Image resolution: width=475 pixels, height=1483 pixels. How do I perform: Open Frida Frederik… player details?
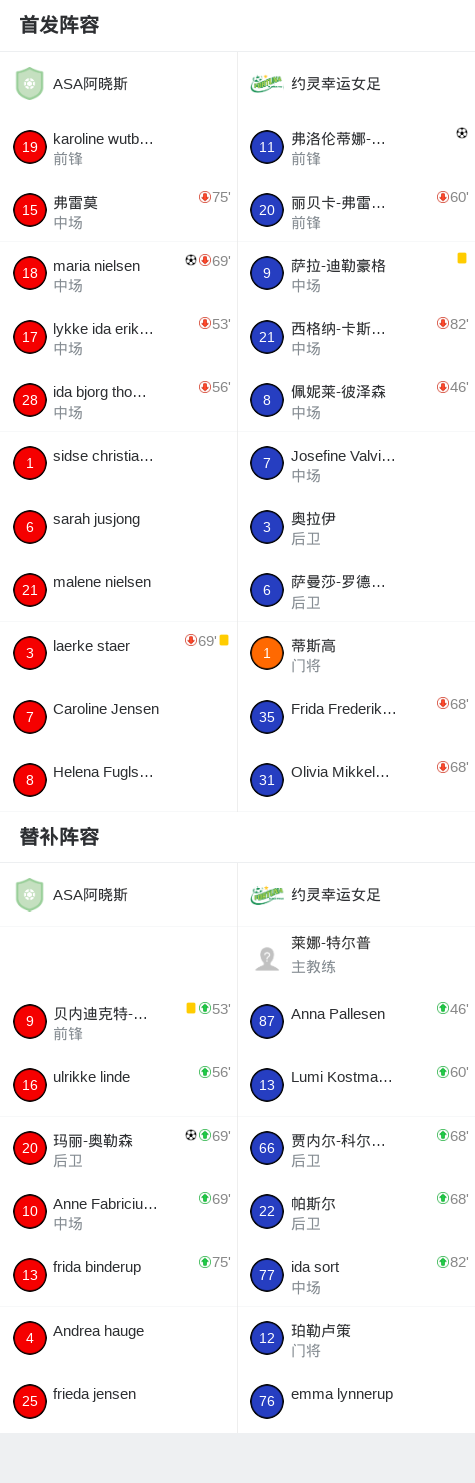pyautogui.click(x=356, y=716)
